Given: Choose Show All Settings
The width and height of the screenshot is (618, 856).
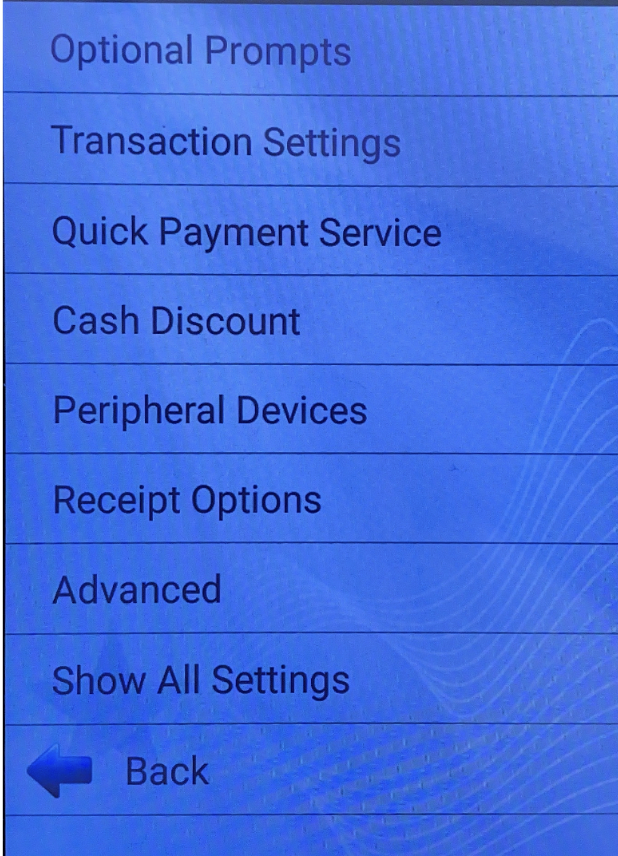Looking at the screenshot, I should (200, 680).
